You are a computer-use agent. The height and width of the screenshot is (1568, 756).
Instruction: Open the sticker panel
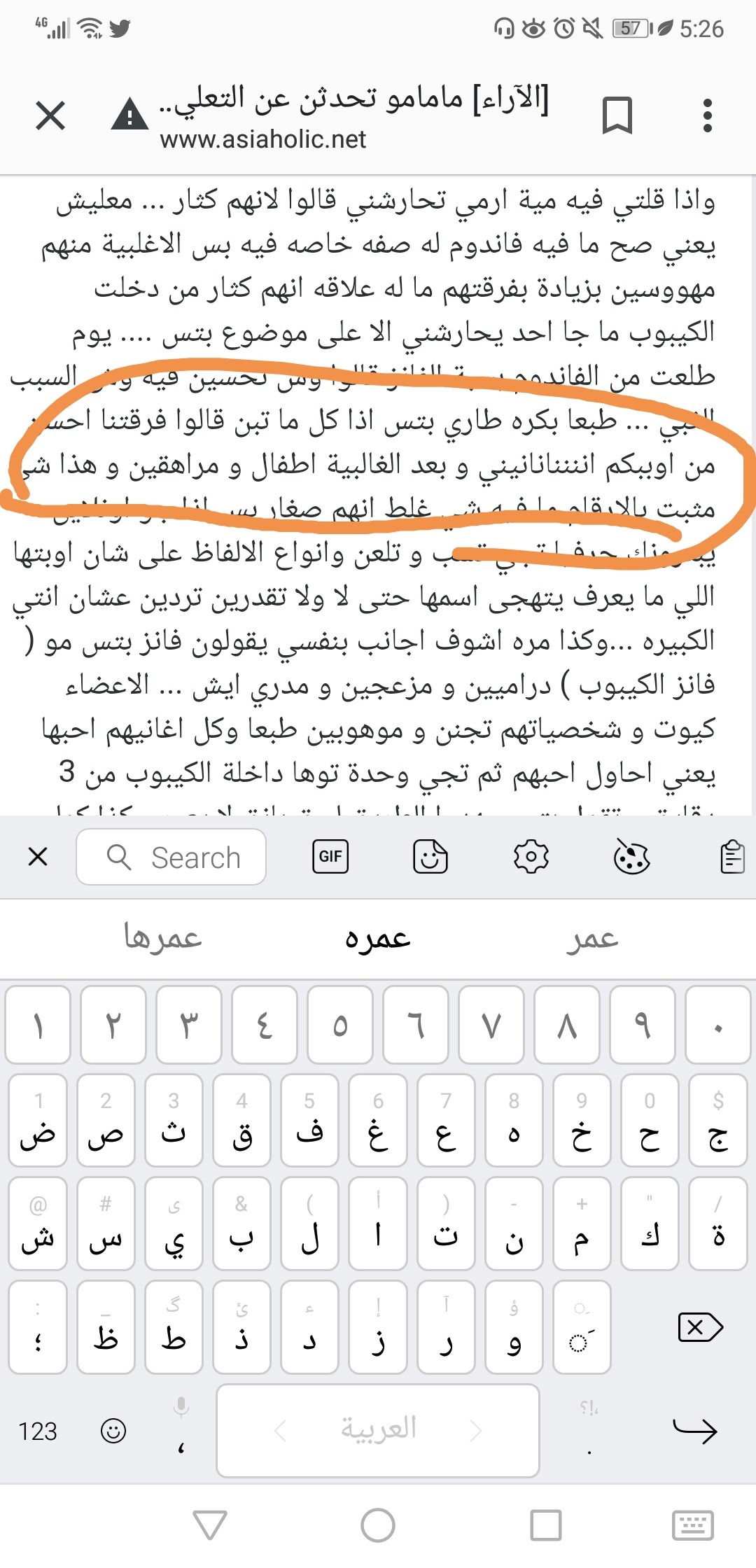point(430,856)
